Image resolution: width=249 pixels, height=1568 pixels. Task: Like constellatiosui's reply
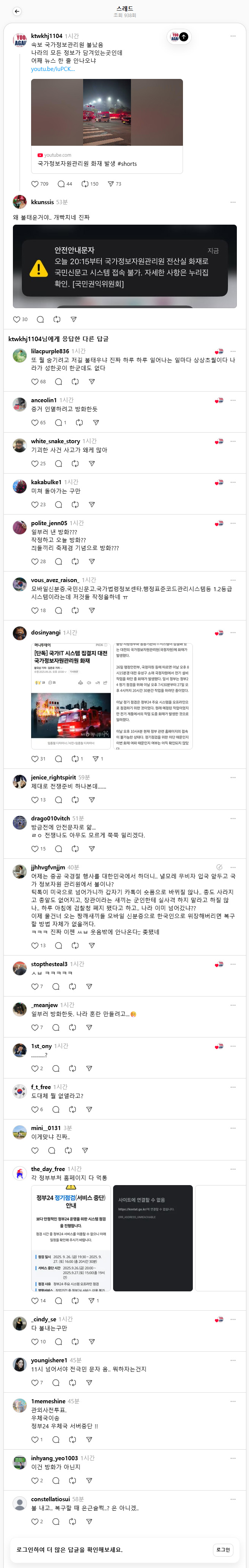[x=35, y=1521]
